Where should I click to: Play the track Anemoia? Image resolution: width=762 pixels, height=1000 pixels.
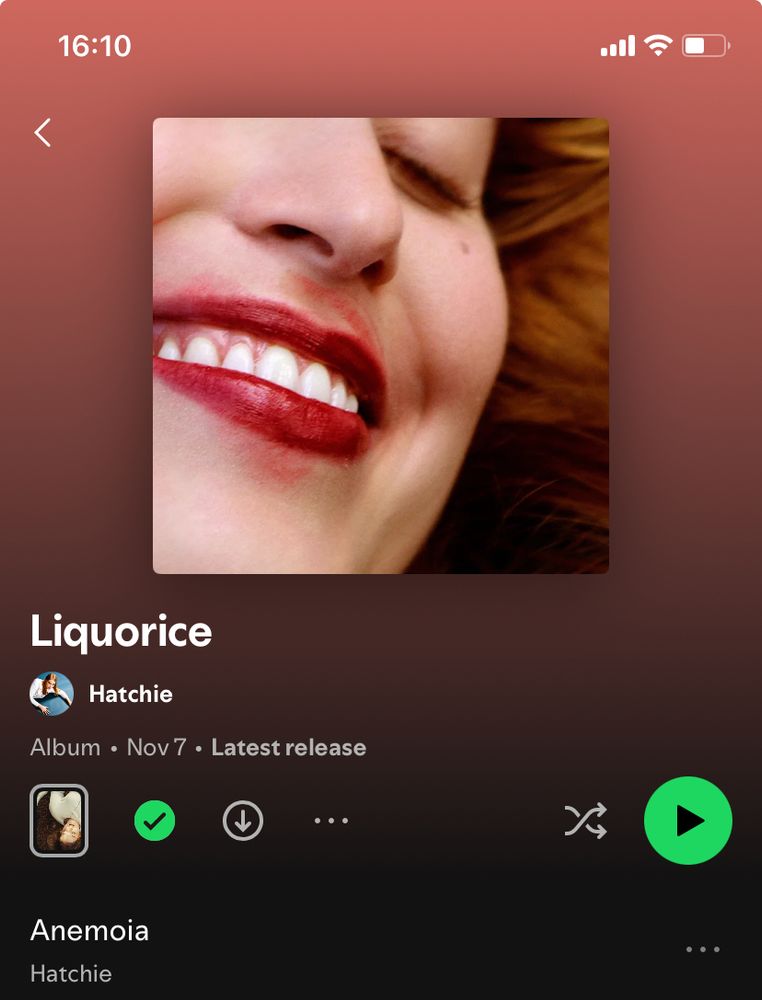click(x=90, y=932)
